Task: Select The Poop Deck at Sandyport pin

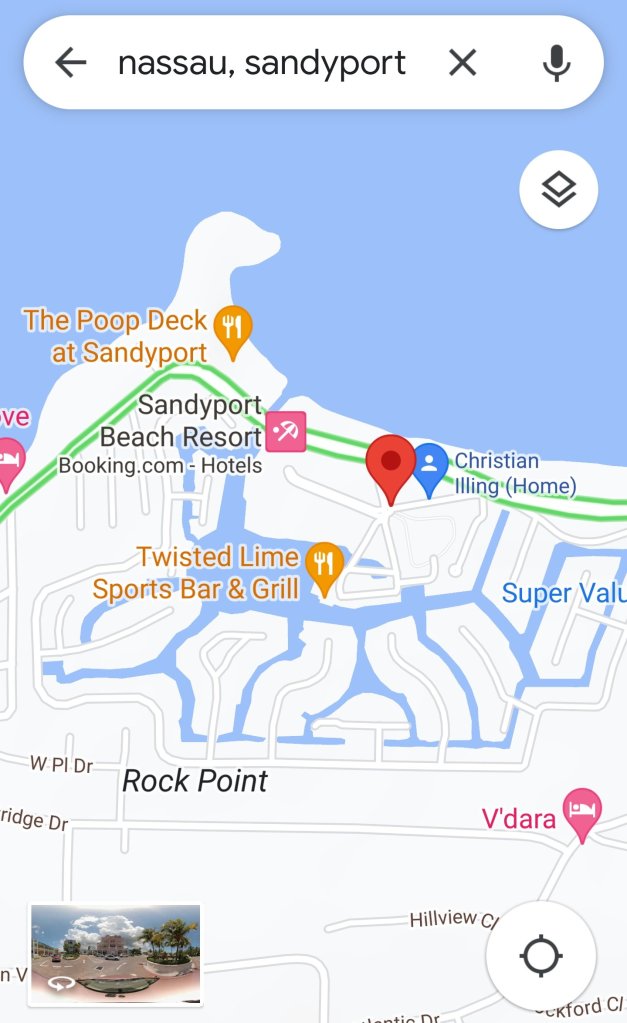Action: tap(233, 330)
